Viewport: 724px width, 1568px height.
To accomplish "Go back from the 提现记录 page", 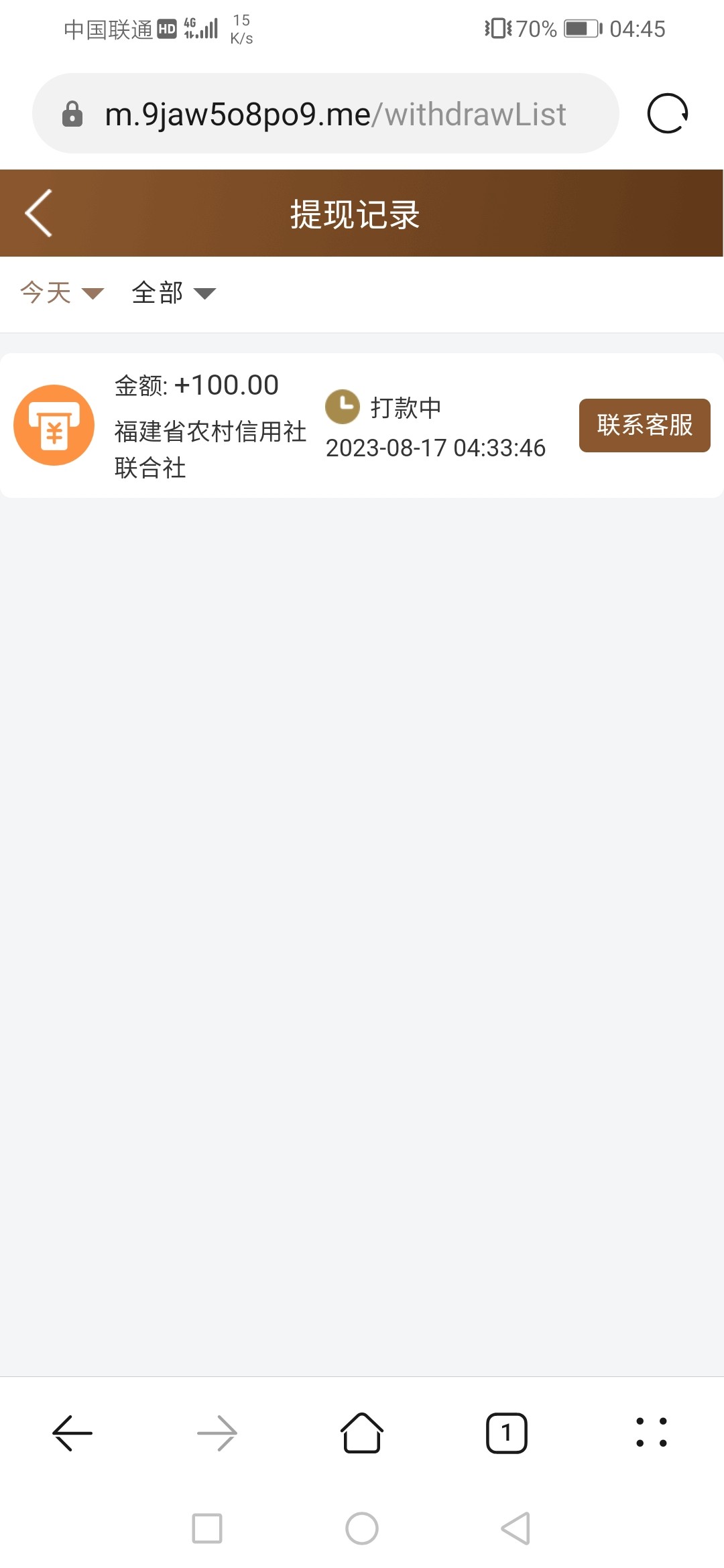I will pyautogui.click(x=39, y=213).
